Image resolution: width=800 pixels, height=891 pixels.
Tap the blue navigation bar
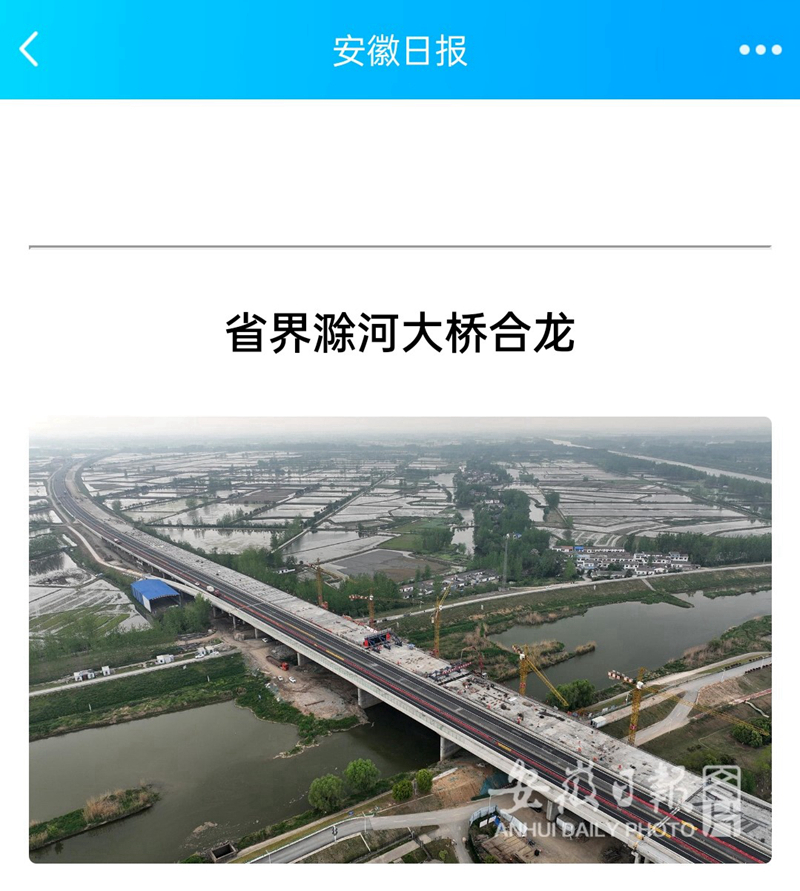click(400, 50)
